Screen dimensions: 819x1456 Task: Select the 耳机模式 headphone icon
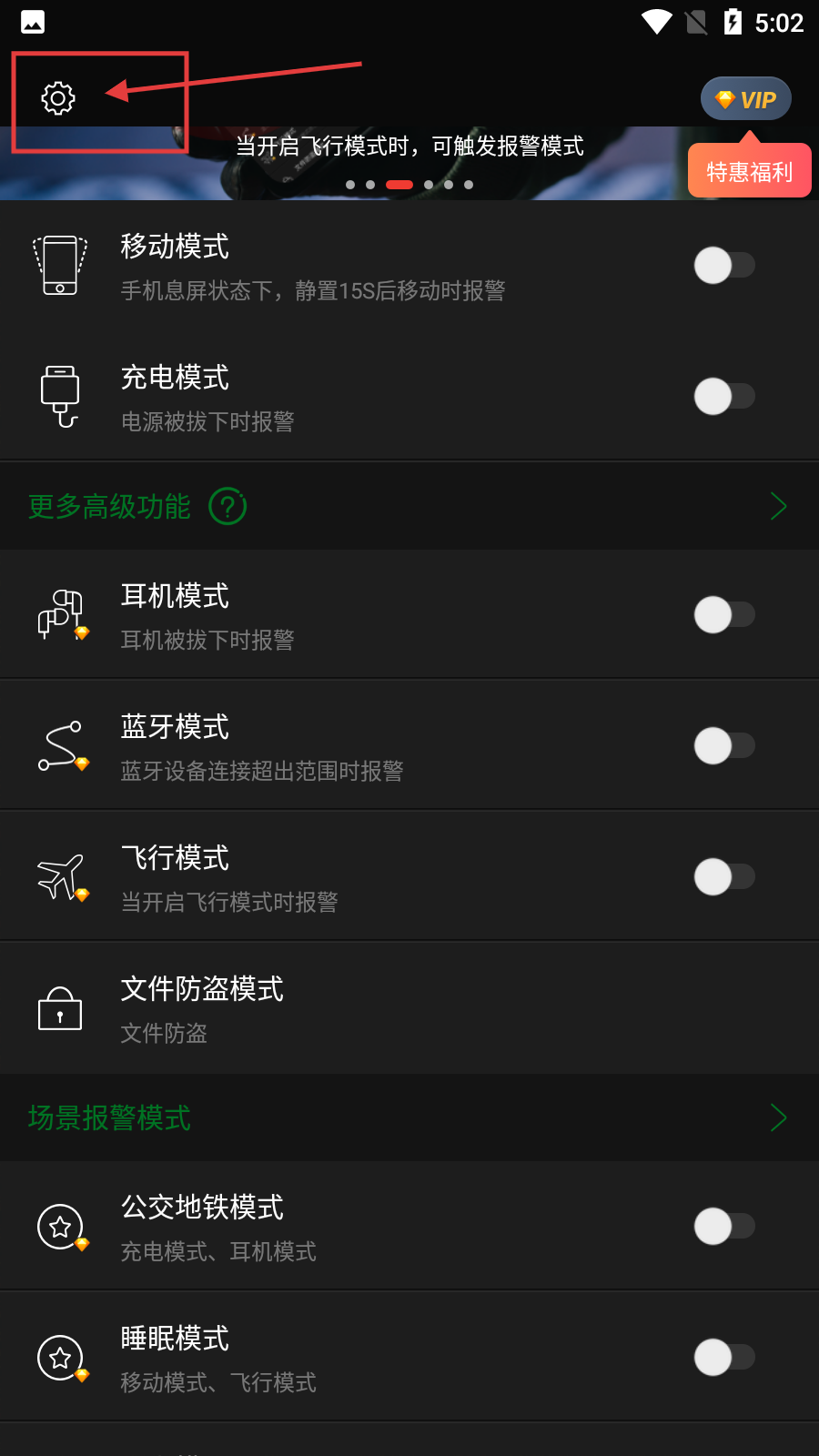[59, 615]
